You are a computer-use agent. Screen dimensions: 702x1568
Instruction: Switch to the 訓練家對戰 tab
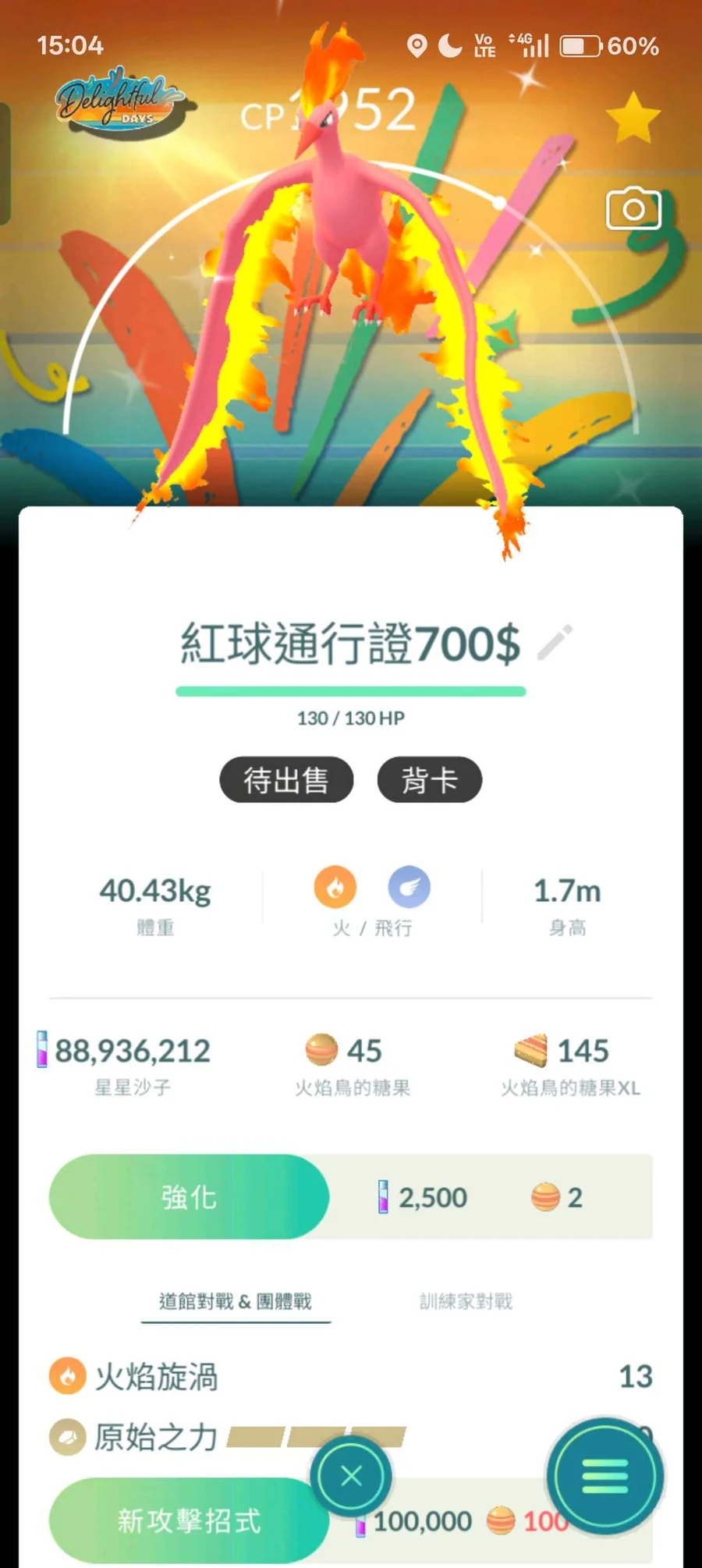(466, 1301)
